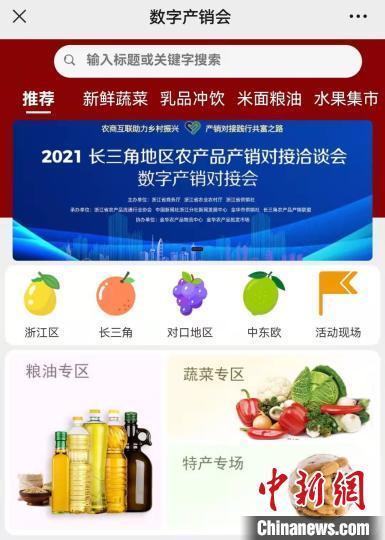Switch to the 新鲜蔬菜 tab
The width and height of the screenshot is (385, 540).
click(115, 99)
